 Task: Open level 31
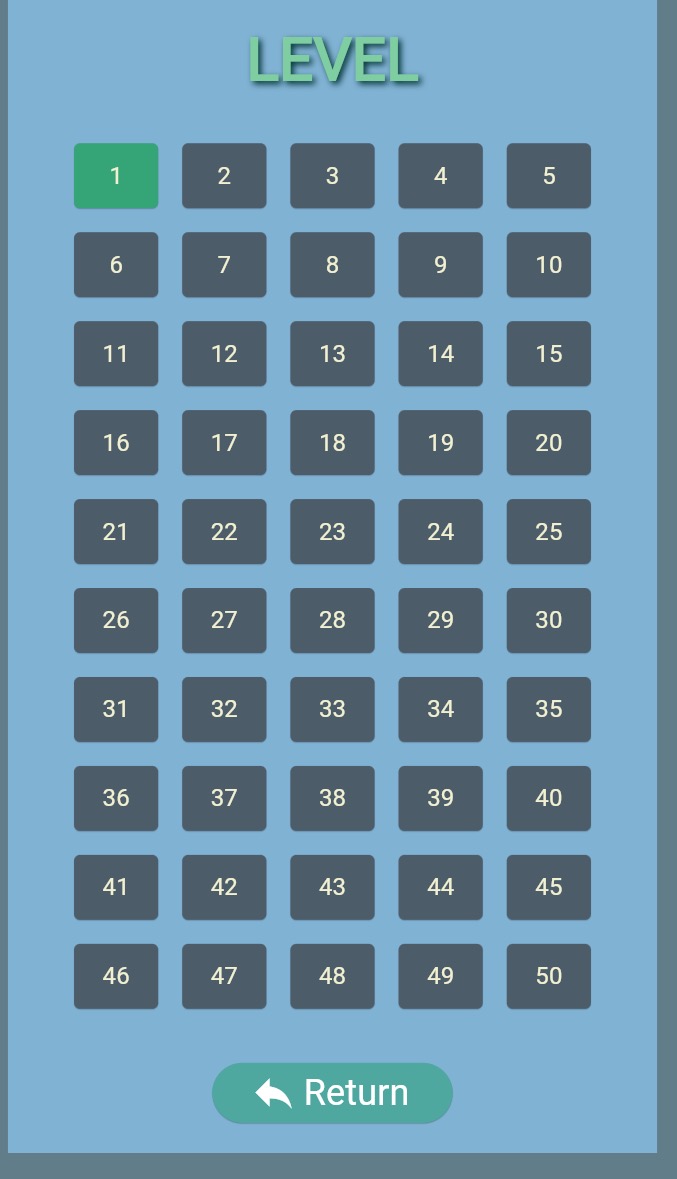116,709
